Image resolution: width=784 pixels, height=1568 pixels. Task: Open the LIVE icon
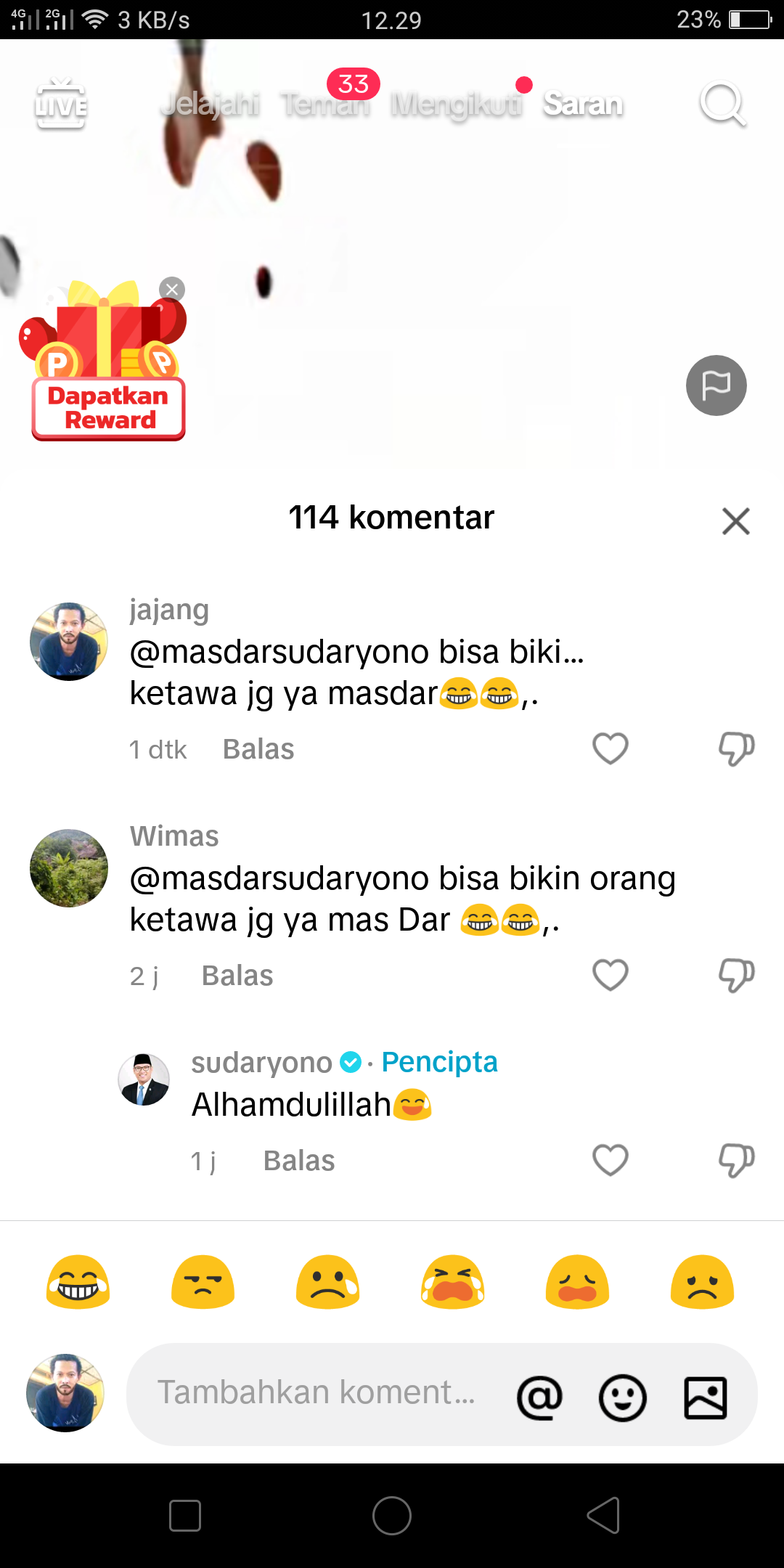[61, 104]
